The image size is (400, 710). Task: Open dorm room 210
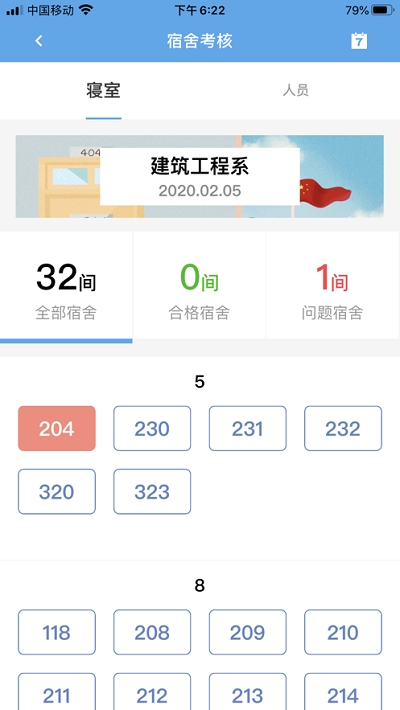coord(343,632)
